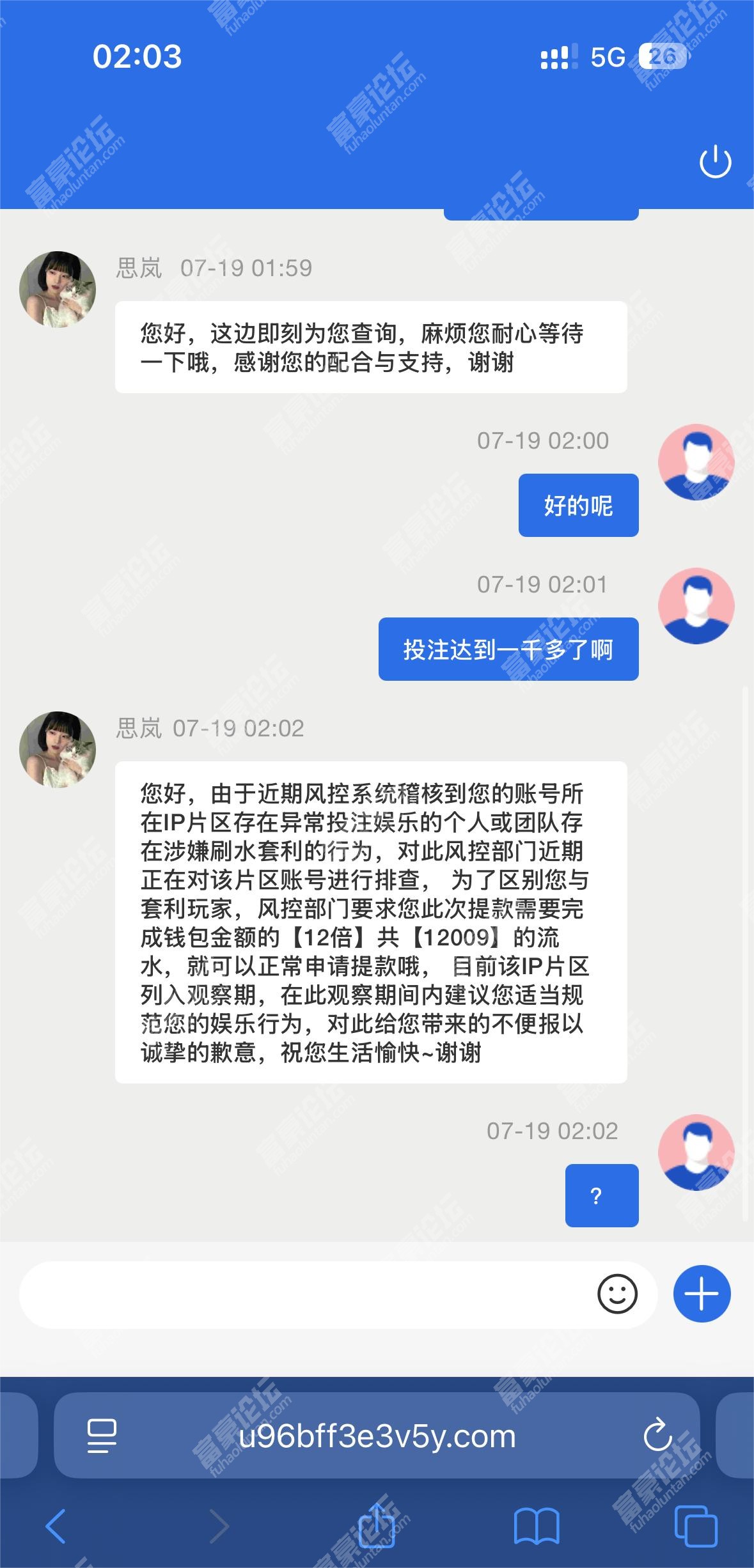Open attachments with the plus button

[x=702, y=1294]
